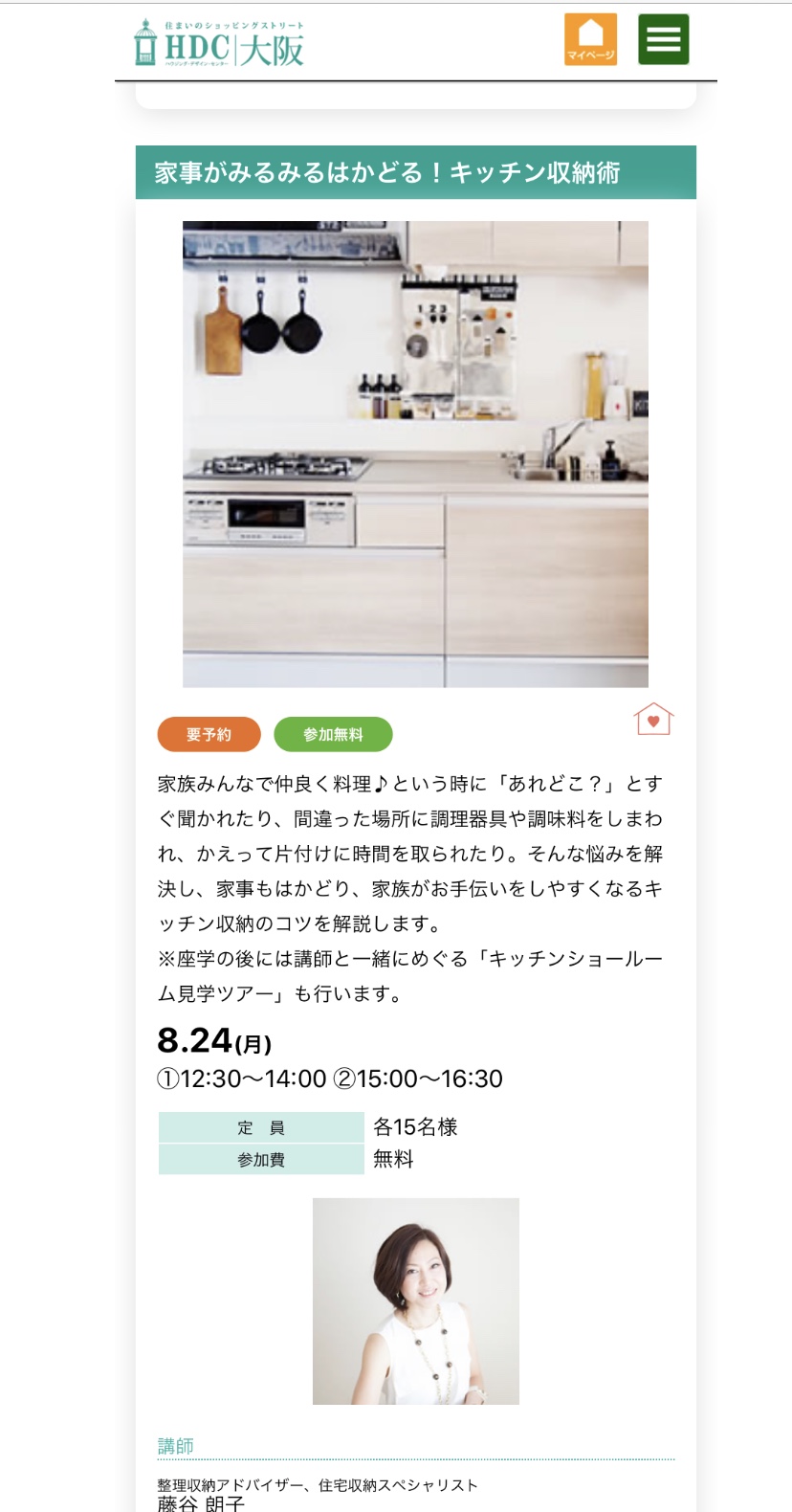Open the hamburger menu

(663, 39)
